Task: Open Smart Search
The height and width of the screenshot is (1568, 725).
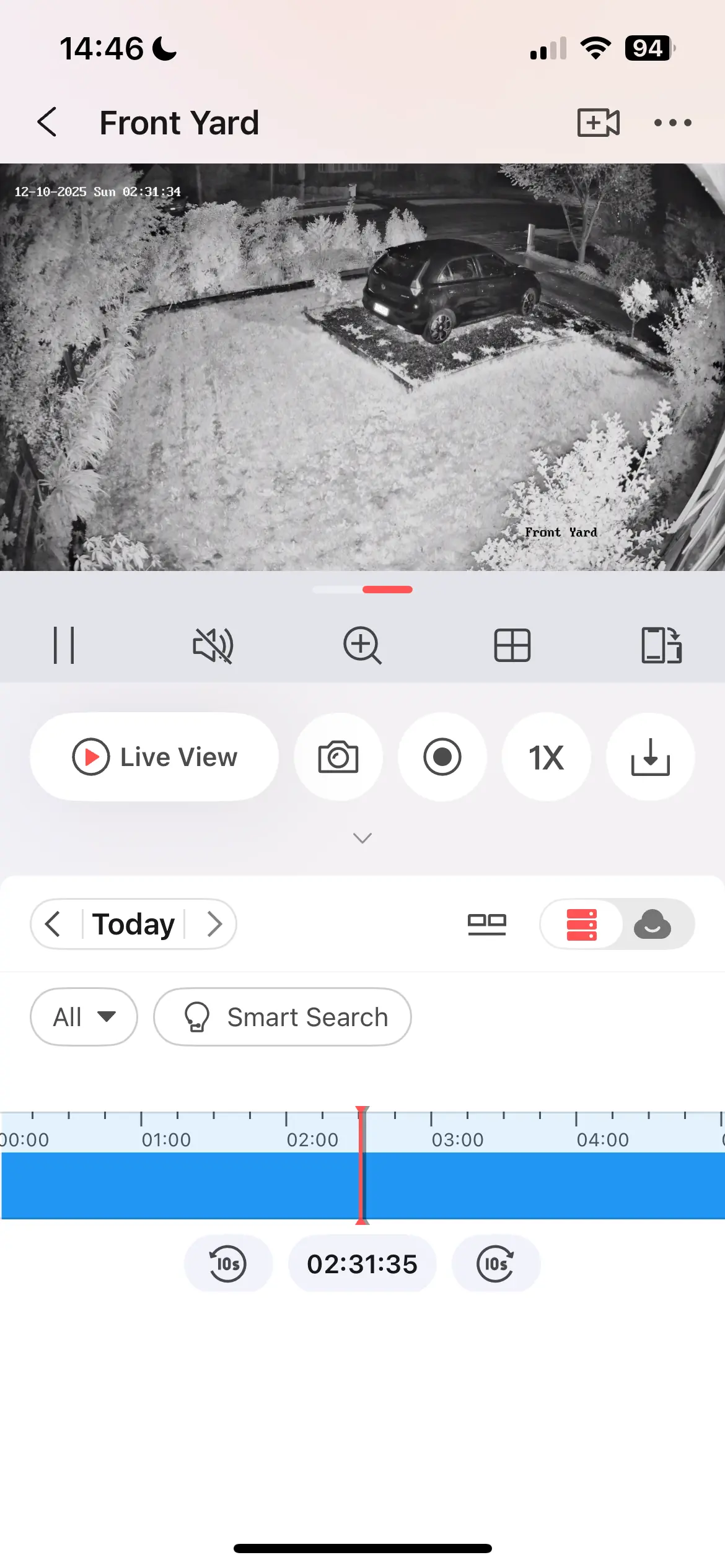Action: [x=283, y=1017]
